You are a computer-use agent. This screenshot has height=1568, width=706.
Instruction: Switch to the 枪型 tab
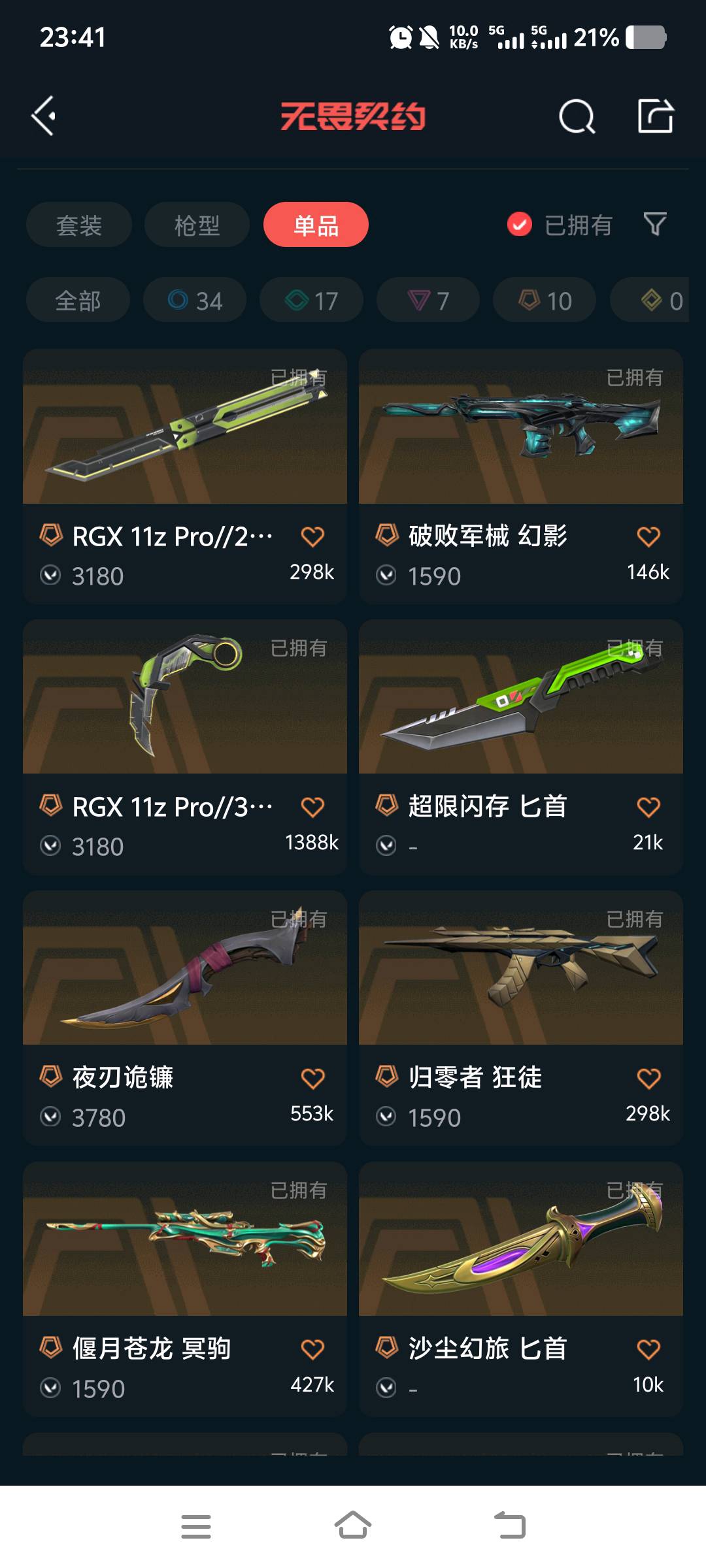coord(197,225)
